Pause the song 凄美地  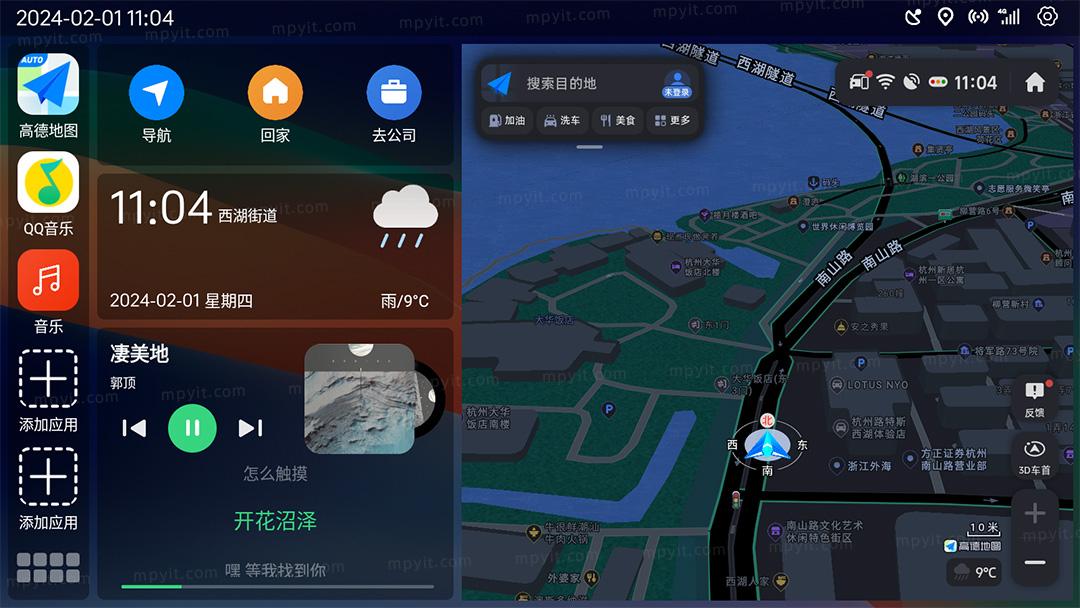click(192, 428)
